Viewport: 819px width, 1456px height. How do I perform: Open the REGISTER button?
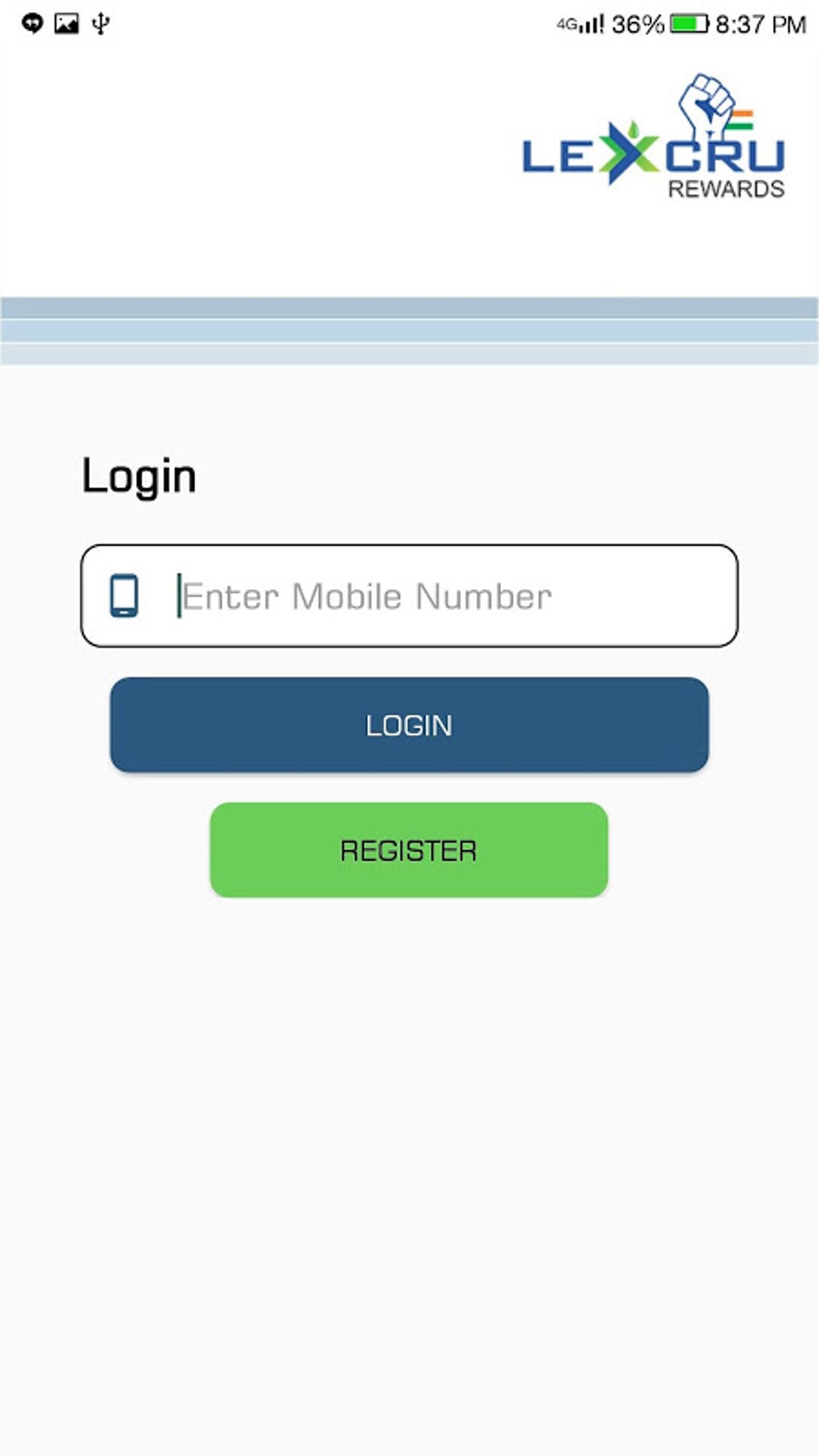pyautogui.click(x=409, y=850)
